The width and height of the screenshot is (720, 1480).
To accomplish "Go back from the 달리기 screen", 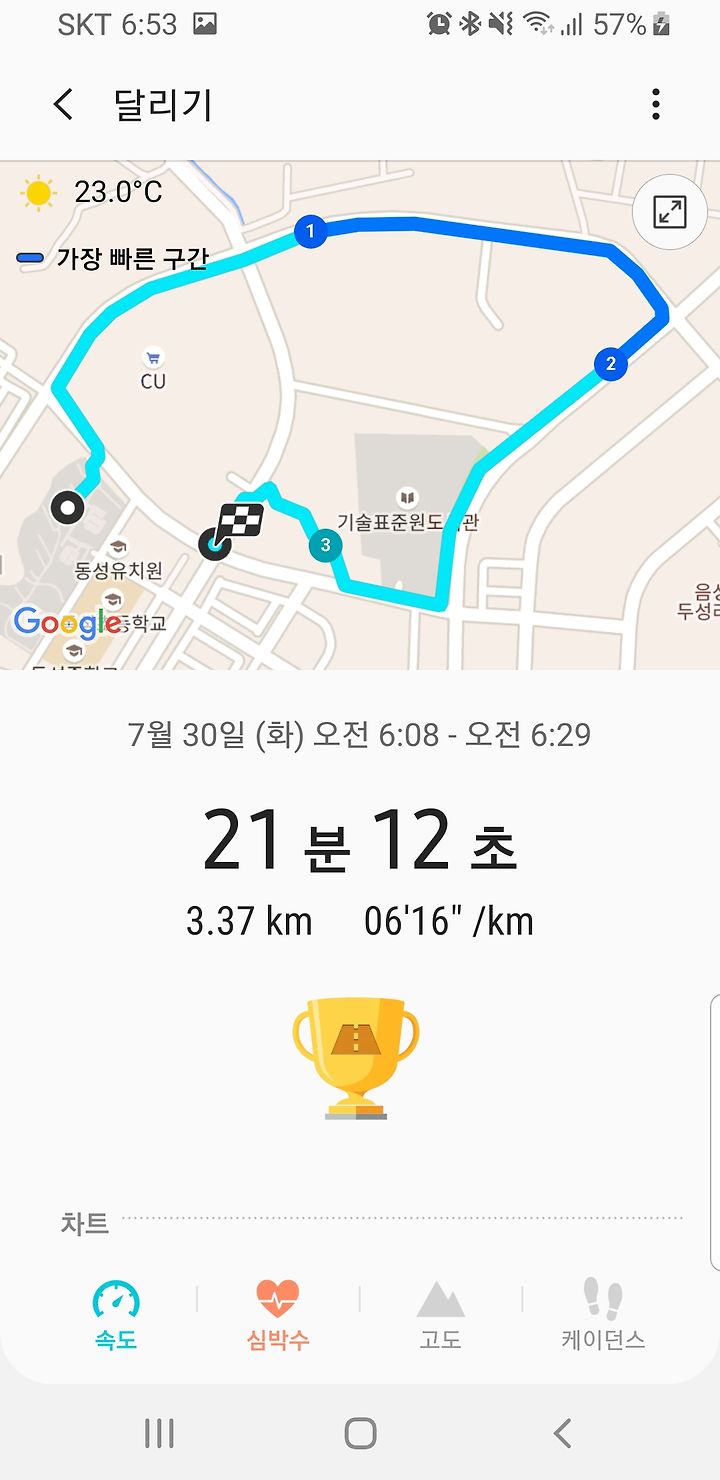I will click(x=64, y=104).
